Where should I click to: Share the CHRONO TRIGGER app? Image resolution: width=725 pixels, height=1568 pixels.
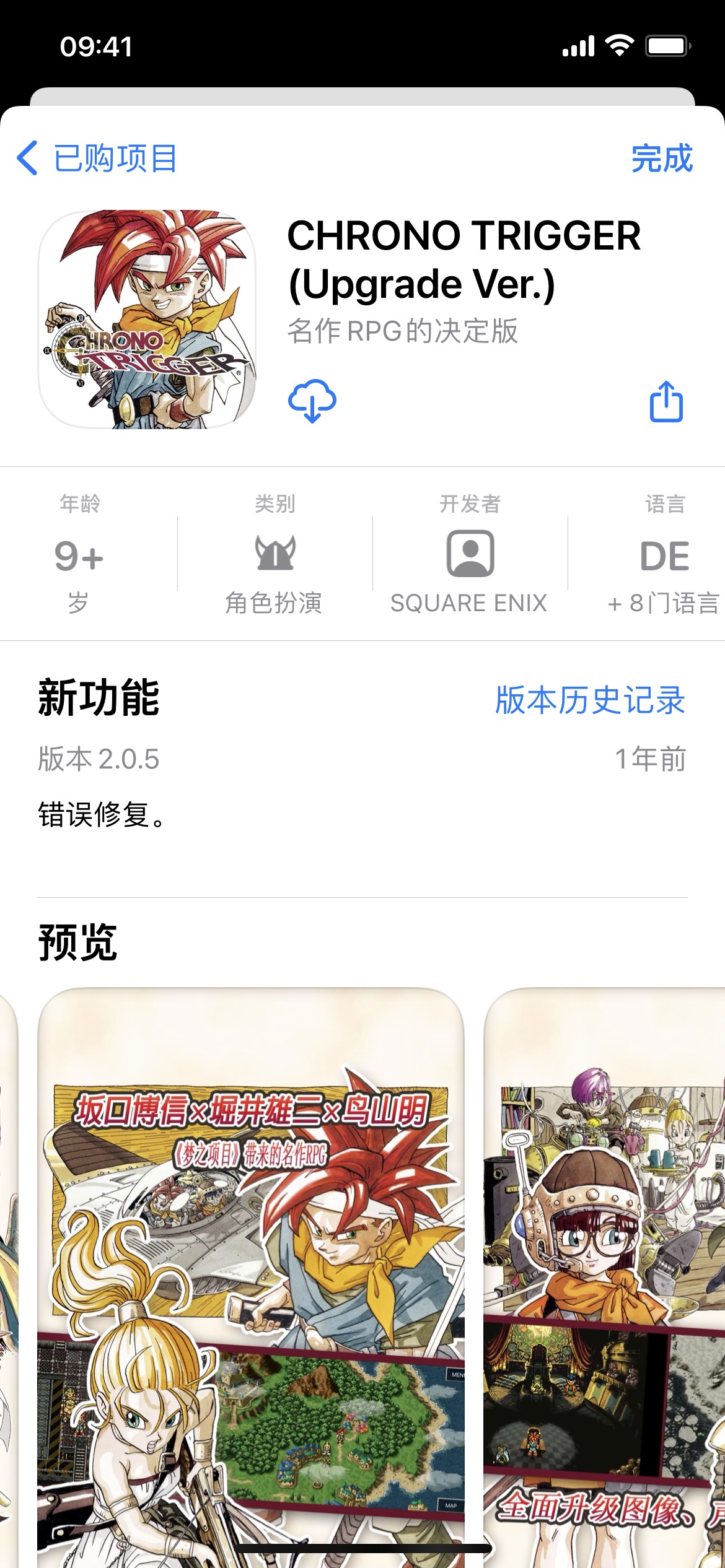coord(666,402)
